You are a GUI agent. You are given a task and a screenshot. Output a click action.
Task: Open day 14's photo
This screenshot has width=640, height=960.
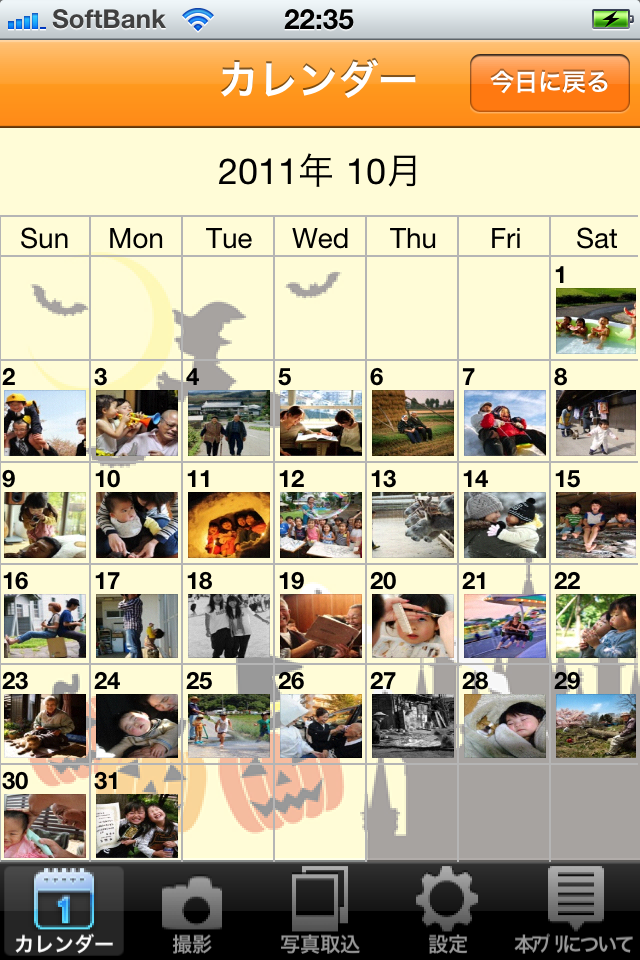coord(504,524)
